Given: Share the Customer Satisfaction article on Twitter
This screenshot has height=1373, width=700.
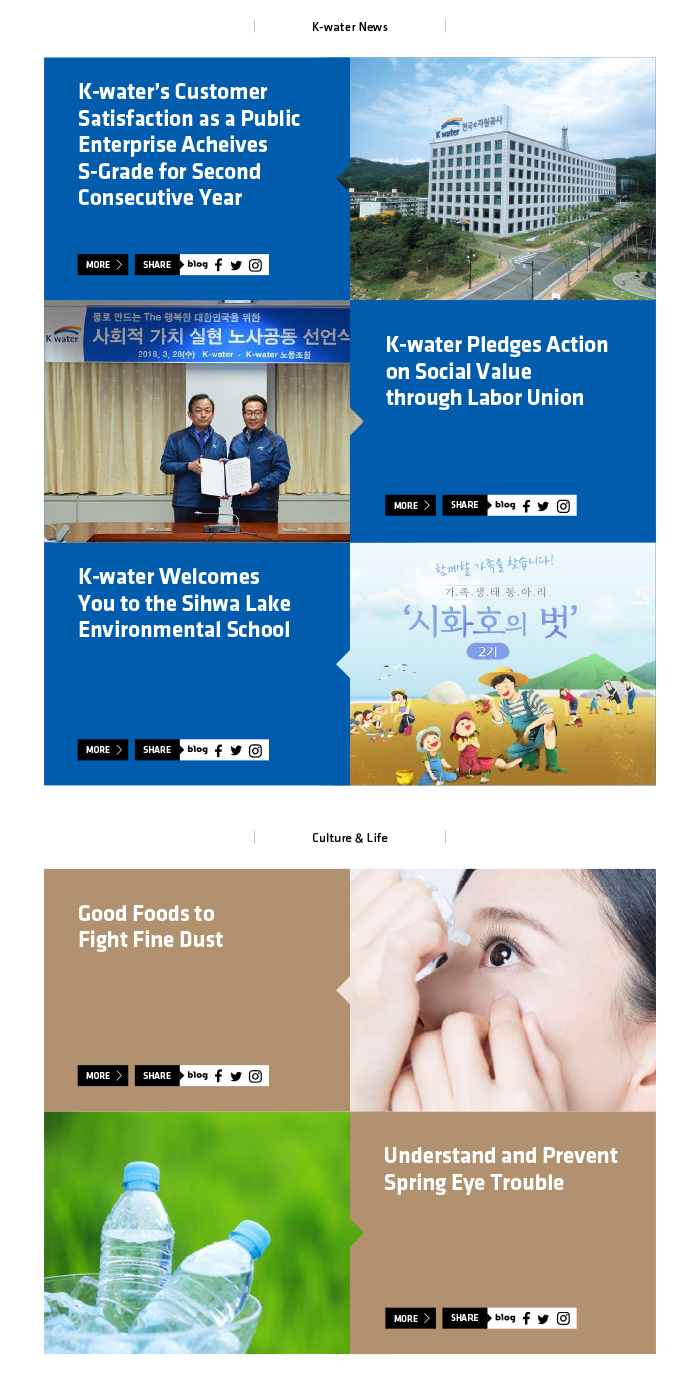Looking at the screenshot, I should [236, 265].
